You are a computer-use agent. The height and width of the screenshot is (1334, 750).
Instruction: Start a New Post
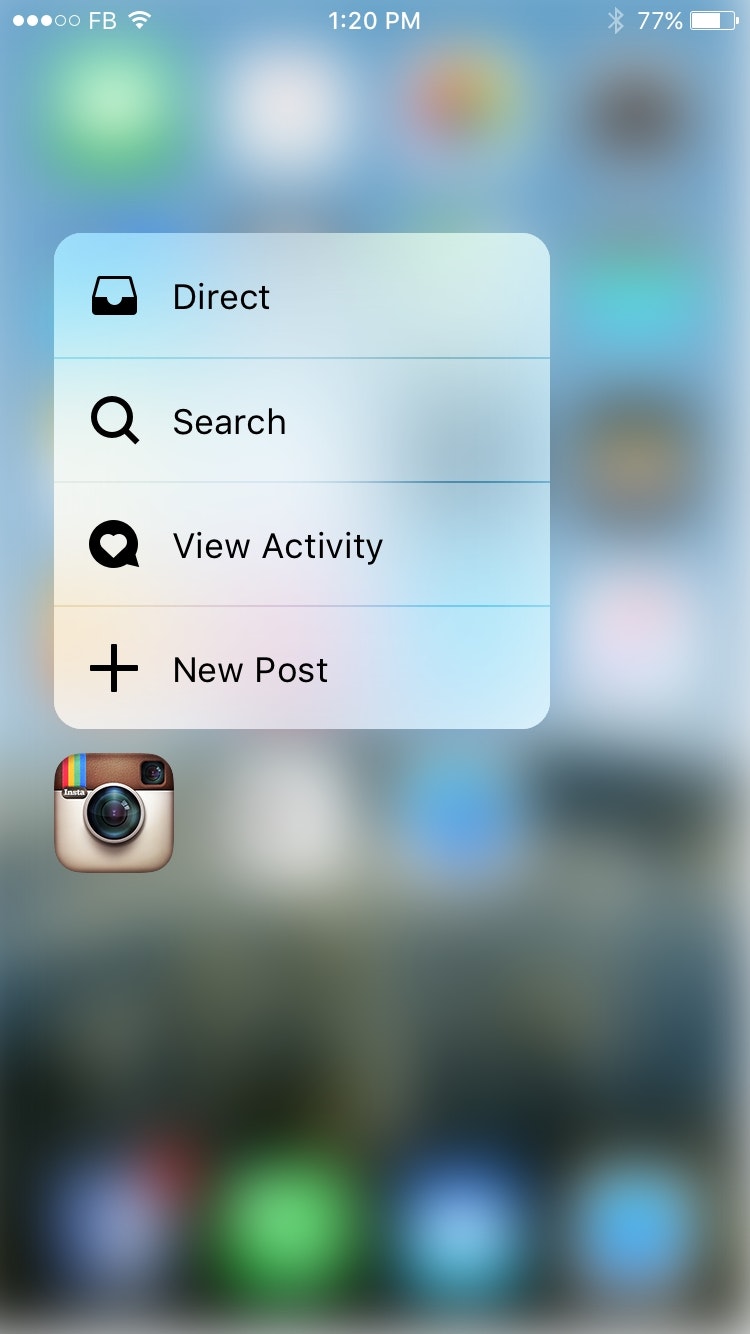301,669
